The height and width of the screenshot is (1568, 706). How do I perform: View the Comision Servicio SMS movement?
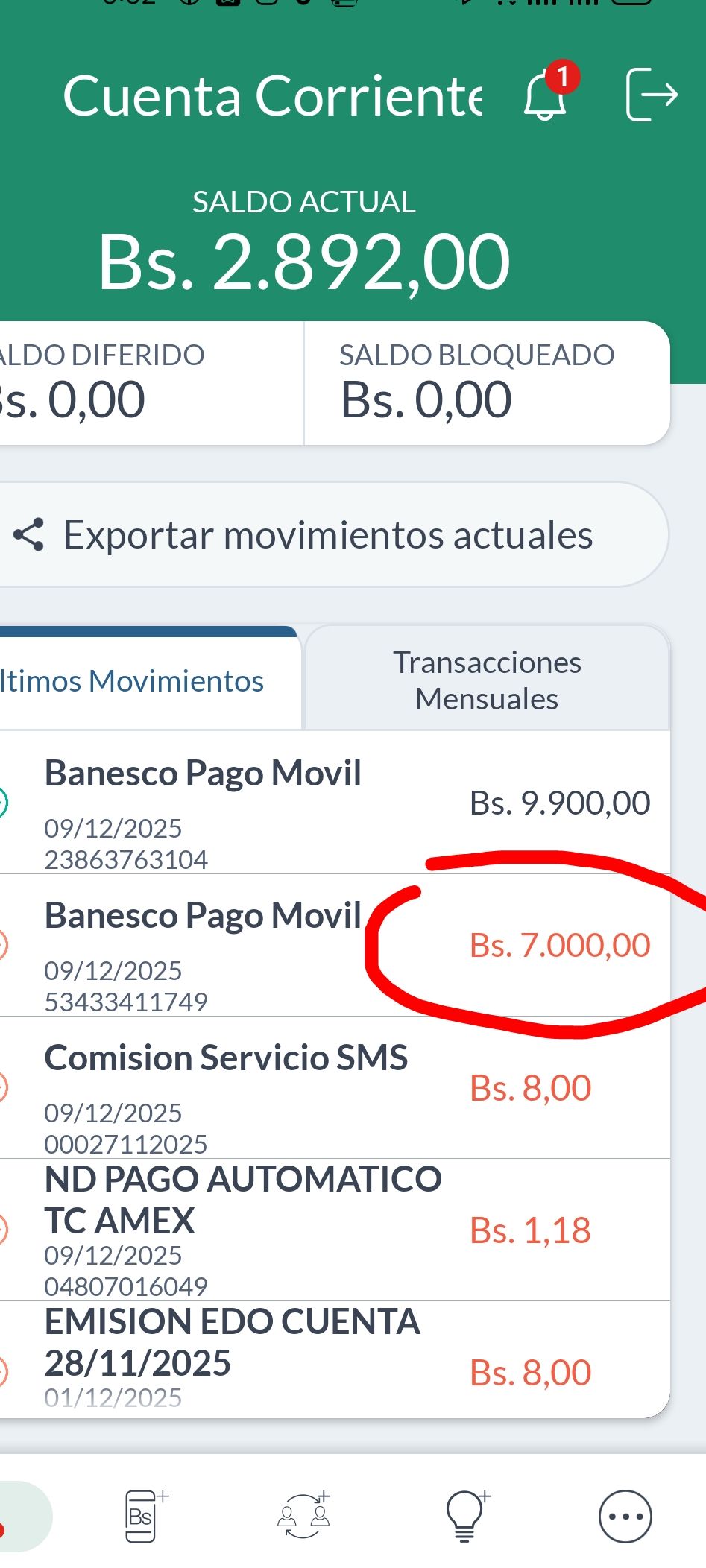click(x=335, y=1088)
